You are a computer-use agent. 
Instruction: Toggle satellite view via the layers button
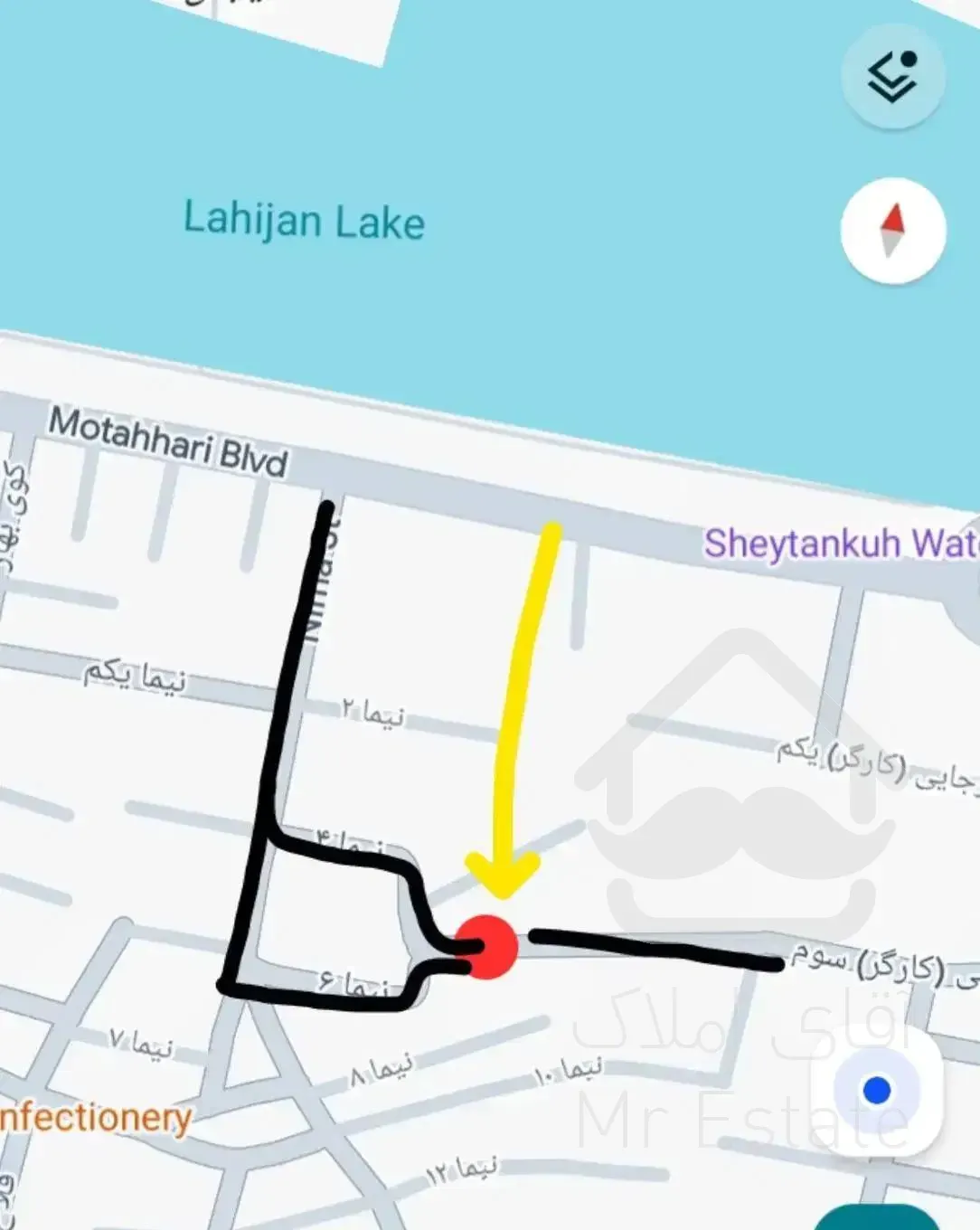click(892, 77)
